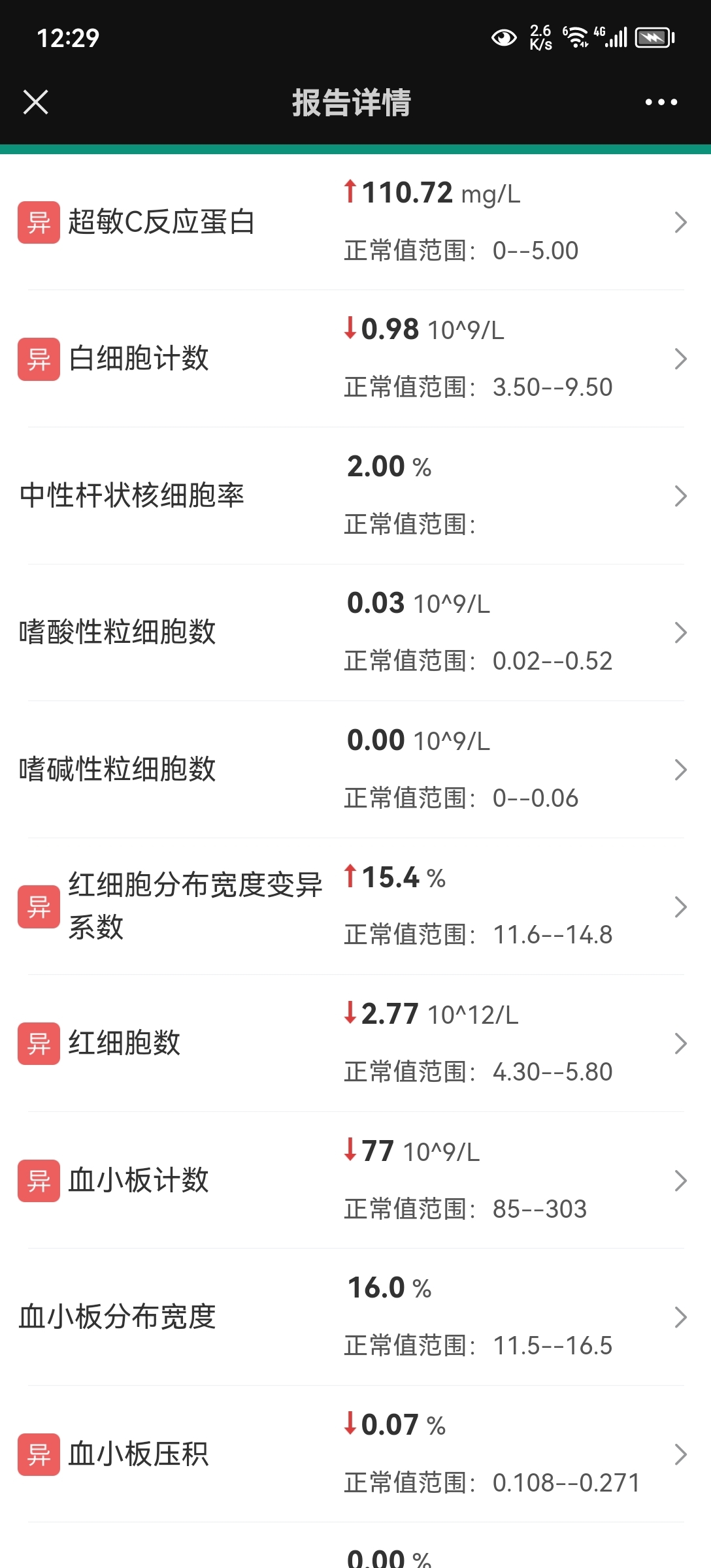This screenshot has height=1568, width=711.
Task: View details for 白细胞计数
Action: [355, 359]
